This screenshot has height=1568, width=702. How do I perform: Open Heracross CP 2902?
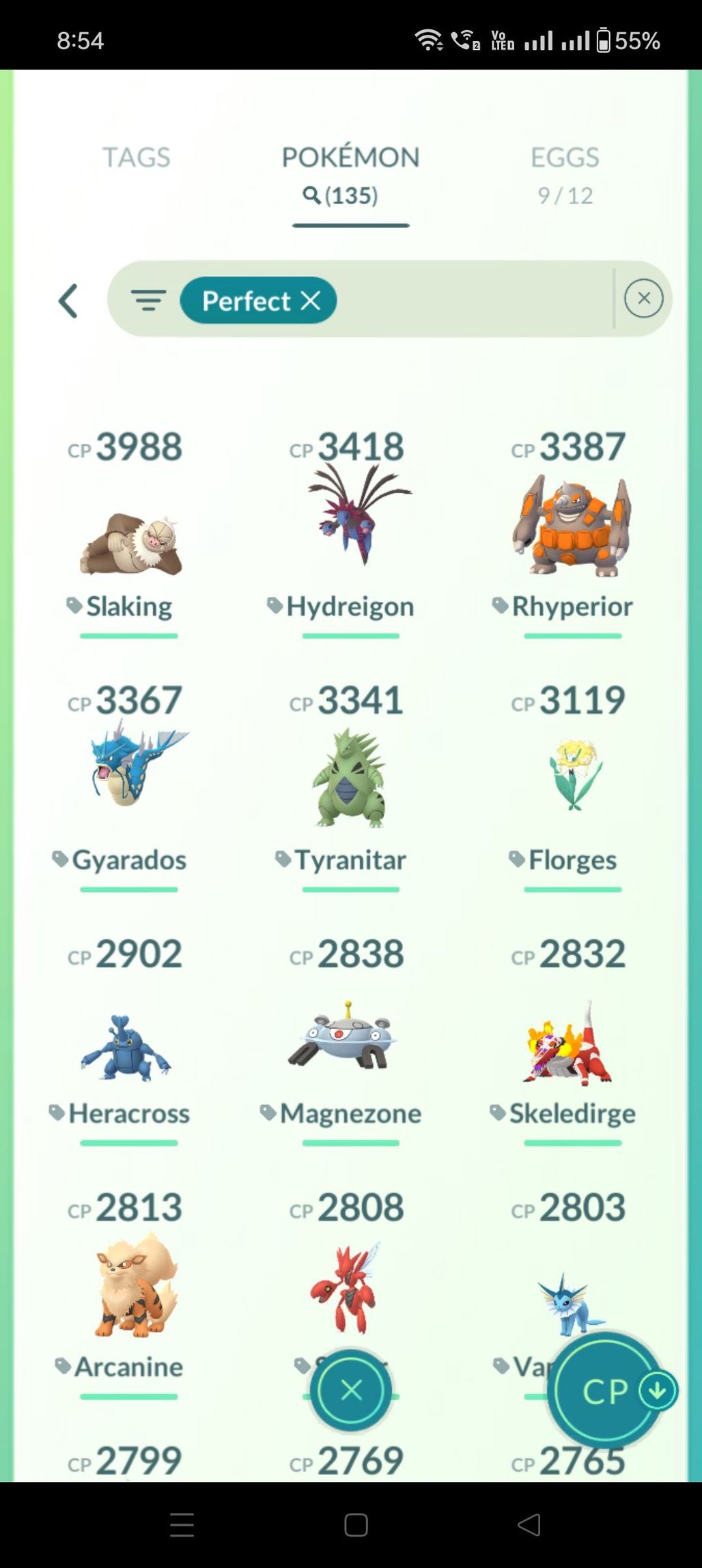click(x=128, y=1039)
